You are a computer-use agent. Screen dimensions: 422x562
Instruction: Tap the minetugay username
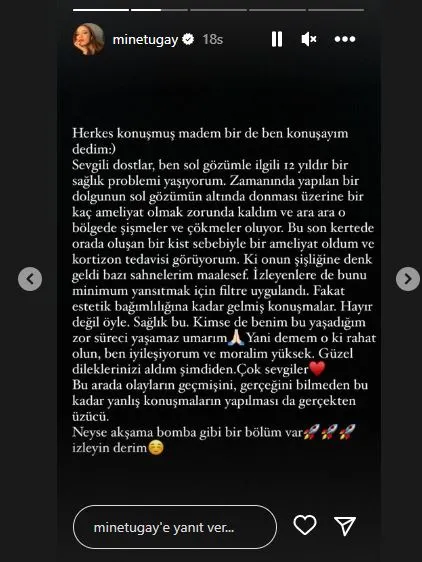(x=145, y=39)
